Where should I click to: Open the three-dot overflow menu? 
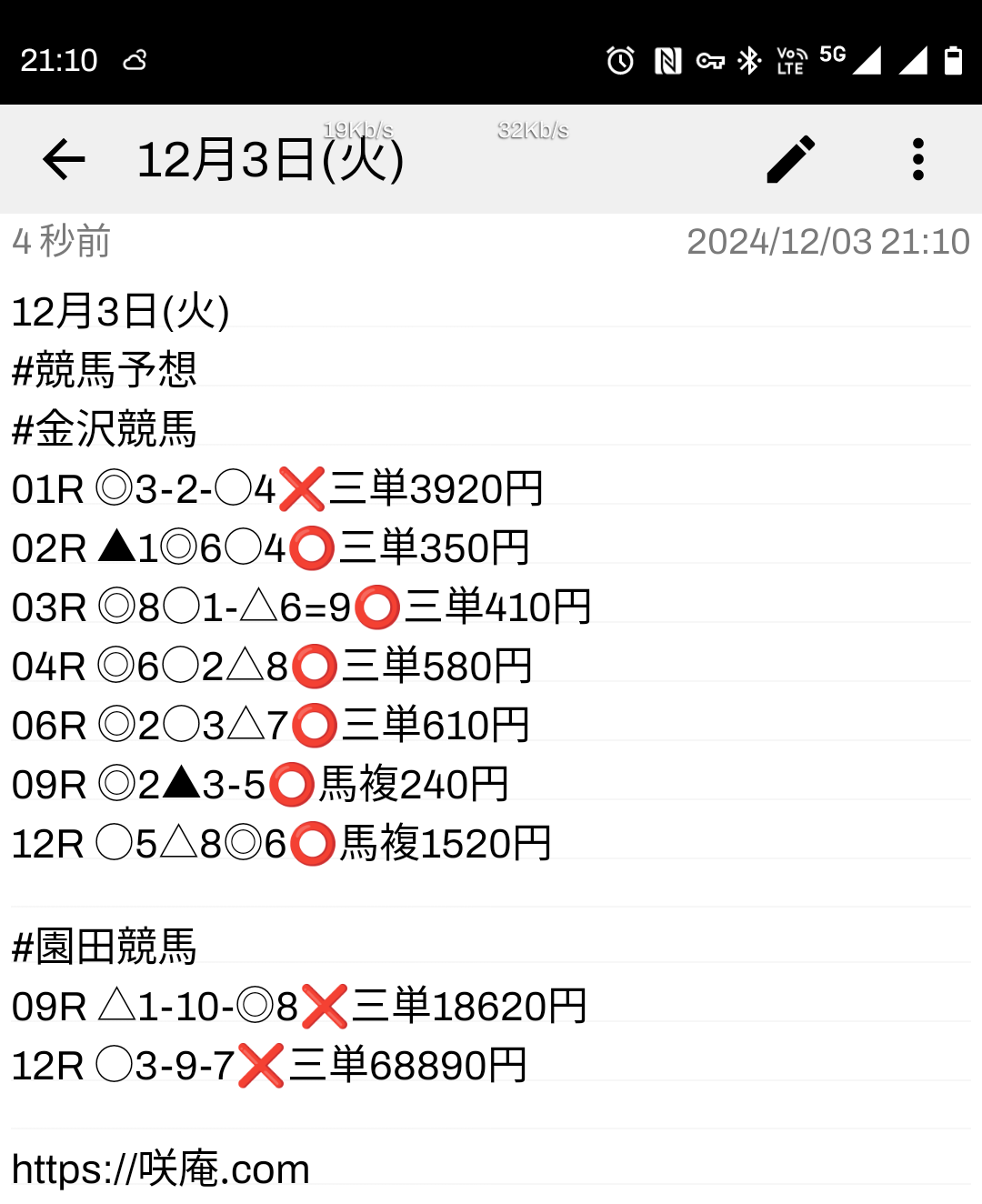(x=917, y=160)
